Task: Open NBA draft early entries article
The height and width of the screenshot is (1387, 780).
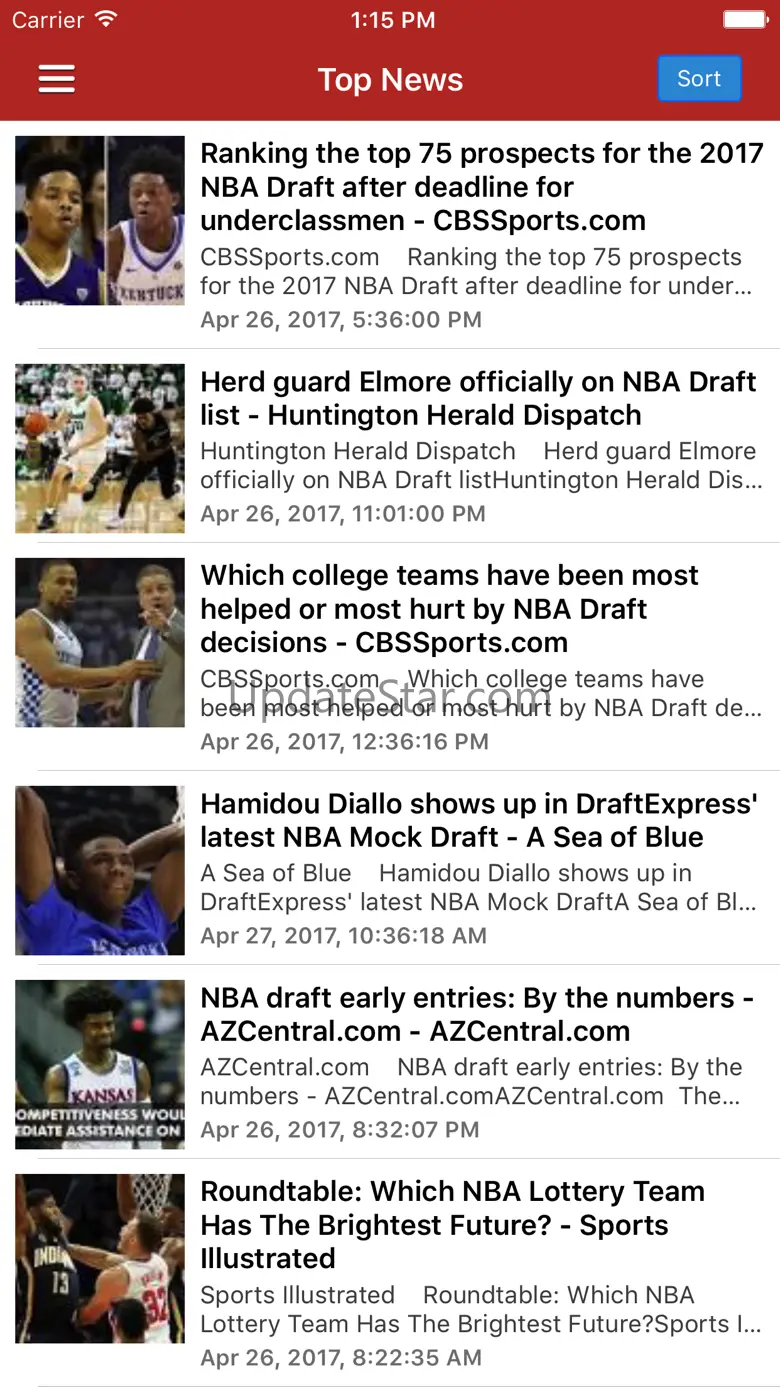Action: point(476,1014)
